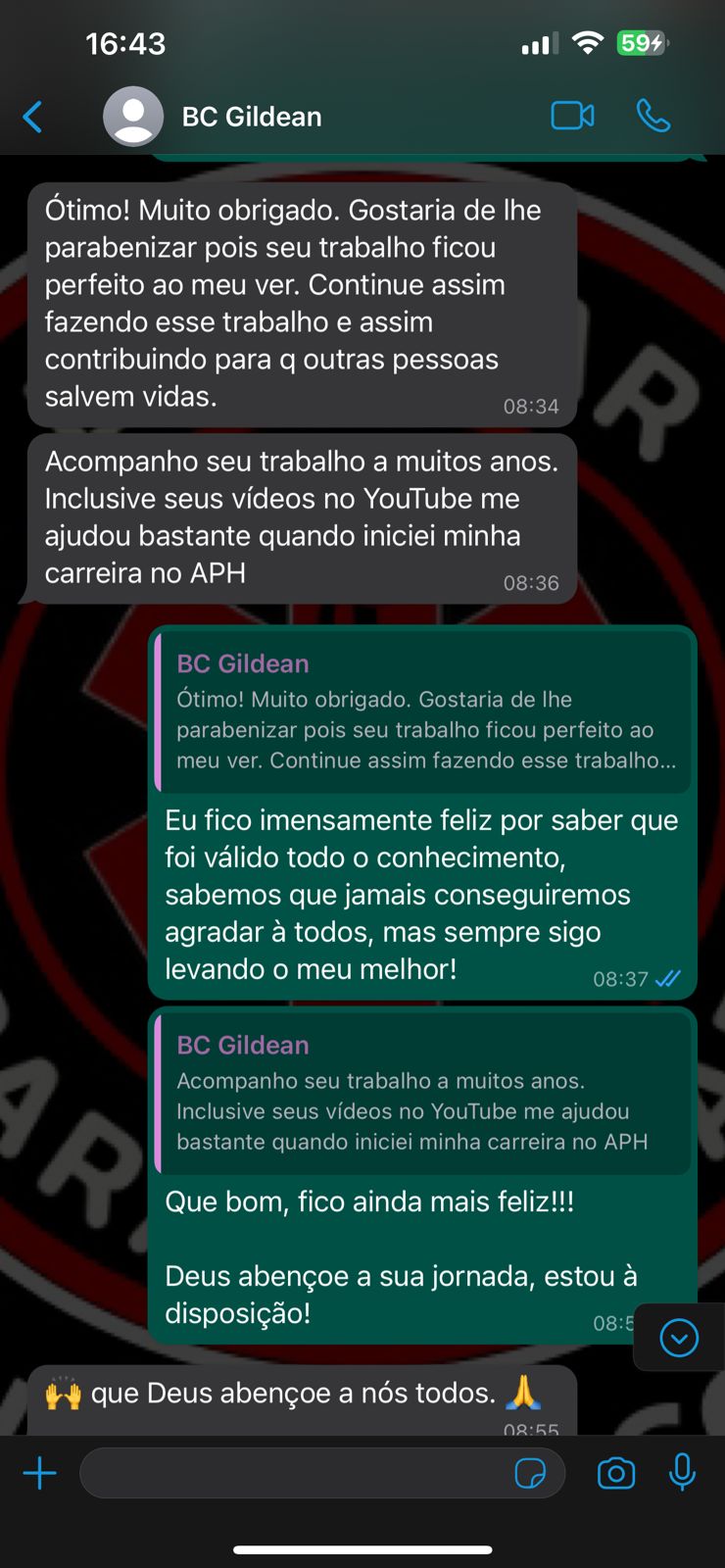Start a voice call with BC Gildean
The image size is (725, 1568).
(x=653, y=116)
